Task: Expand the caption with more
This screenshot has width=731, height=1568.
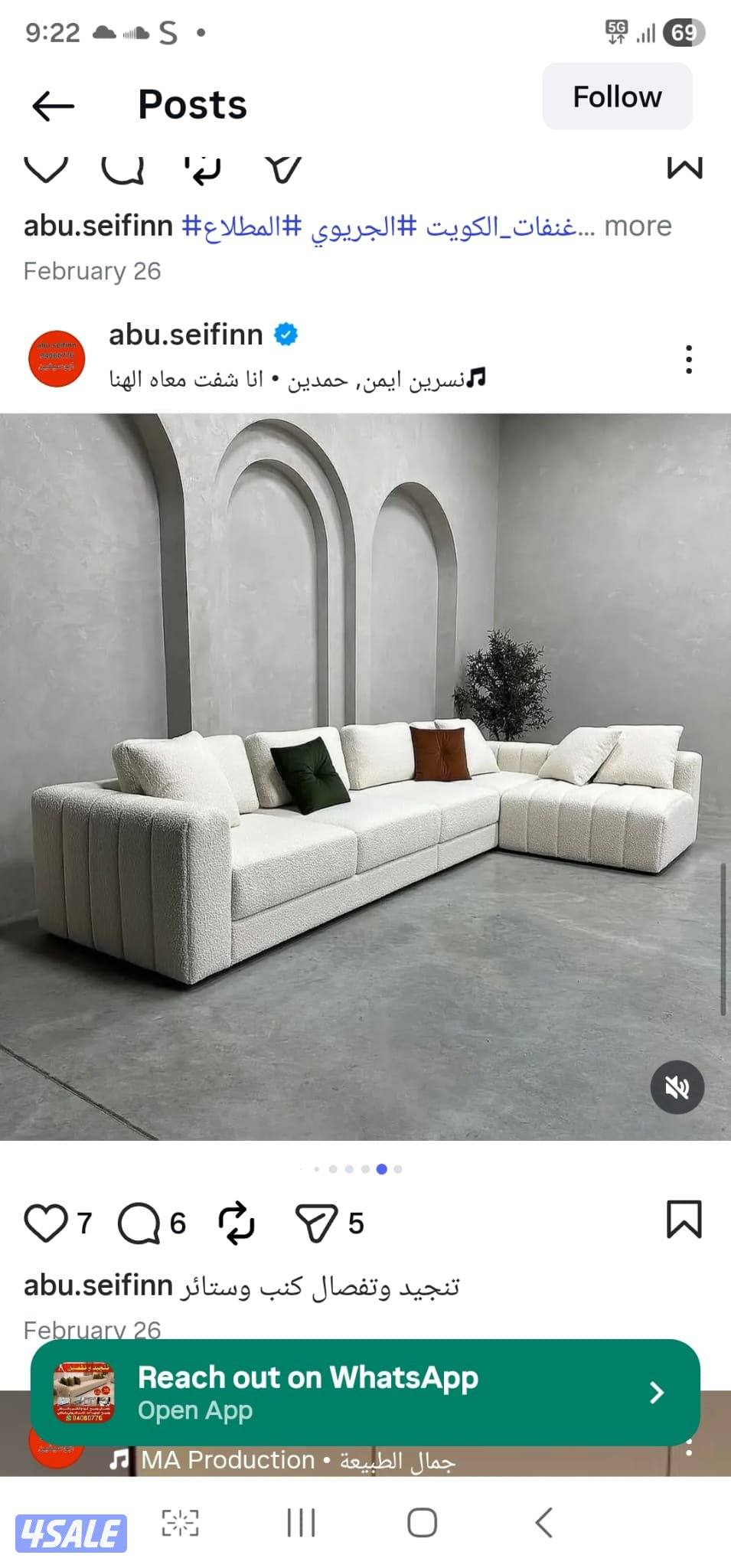Action: (x=638, y=226)
